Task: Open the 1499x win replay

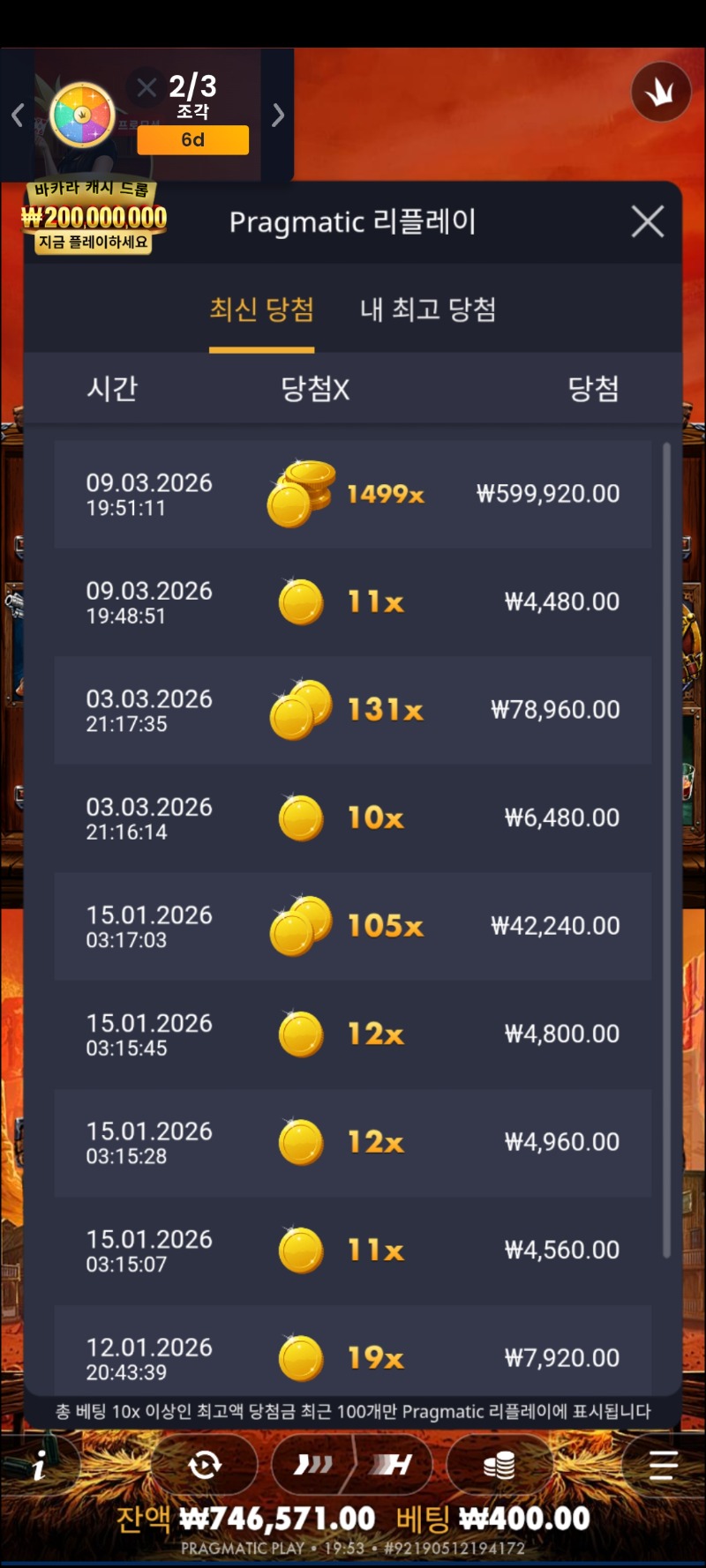Action: click(353, 494)
